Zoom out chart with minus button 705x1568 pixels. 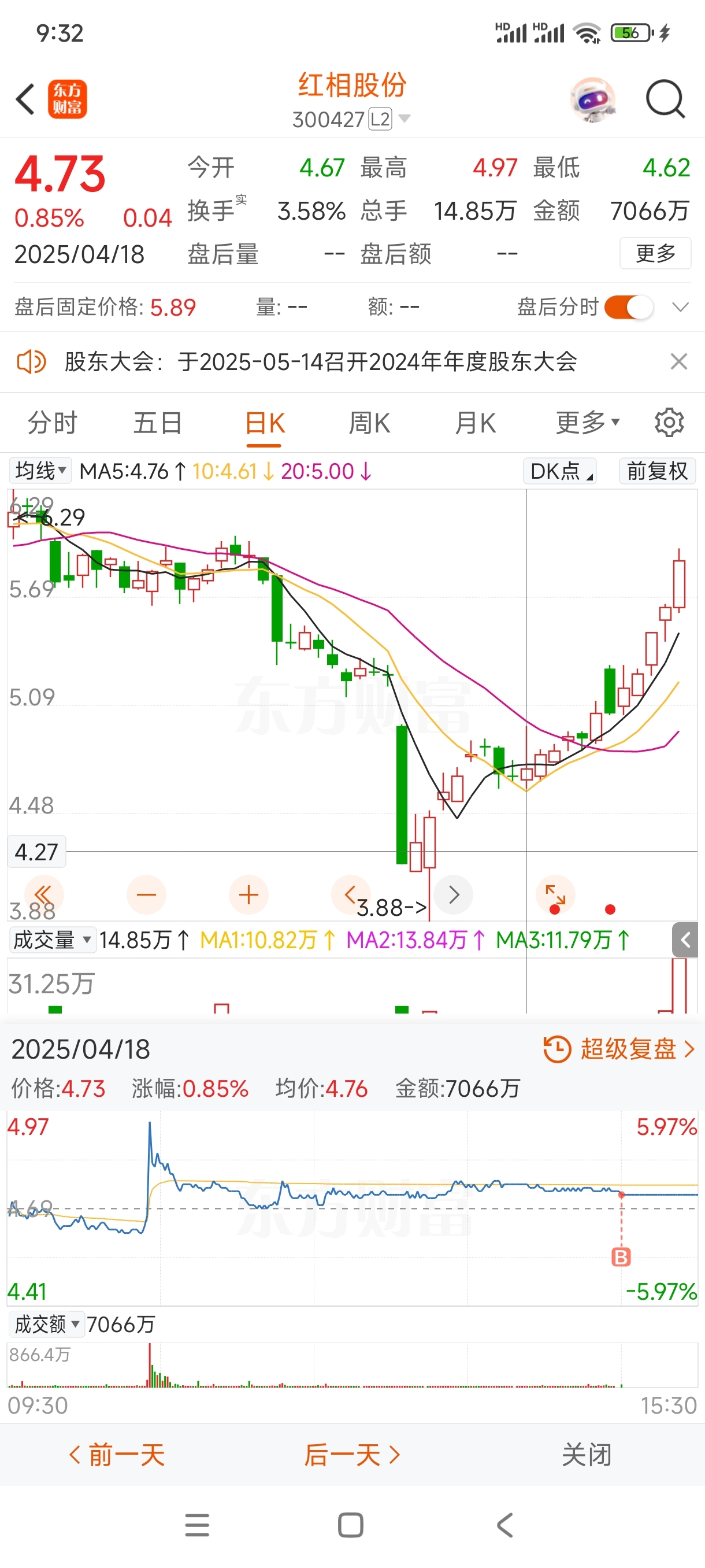(147, 894)
